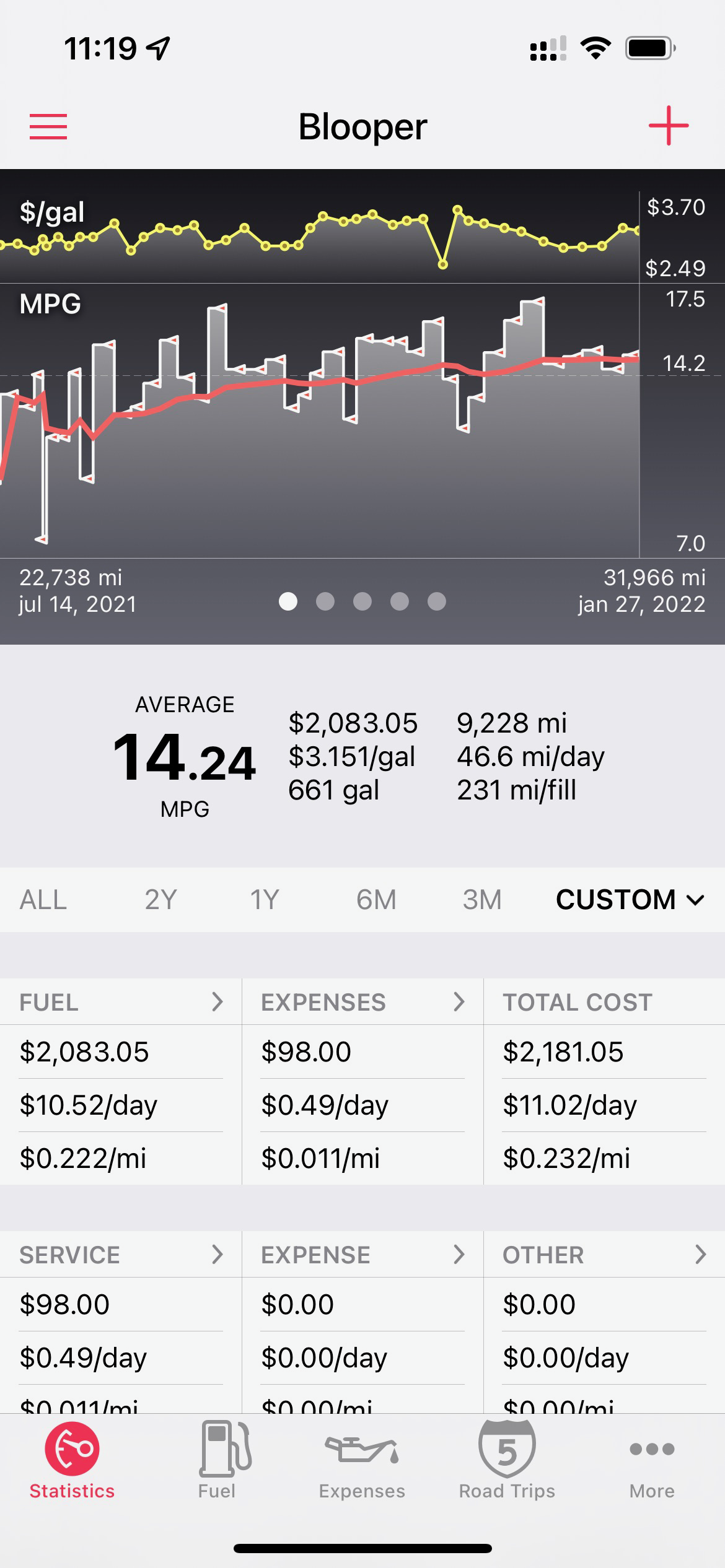Image resolution: width=725 pixels, height=1568 pixels.
Task: Open the FUEL cost details
Action: (121, 1002)
